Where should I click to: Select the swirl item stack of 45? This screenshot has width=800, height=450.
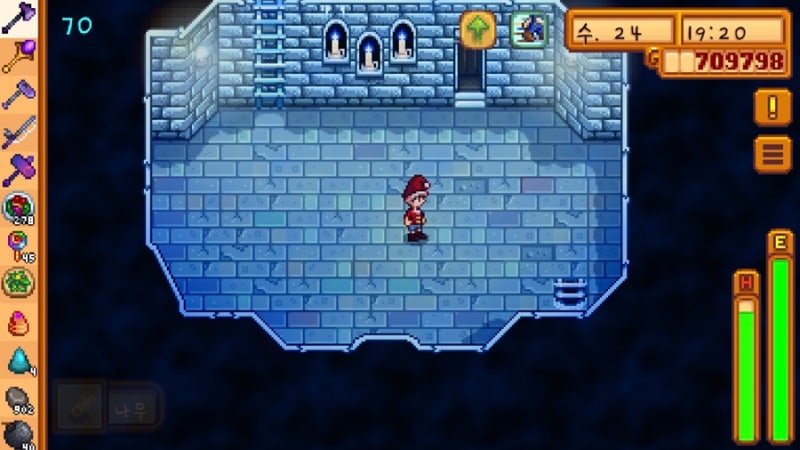pos(20,246)
